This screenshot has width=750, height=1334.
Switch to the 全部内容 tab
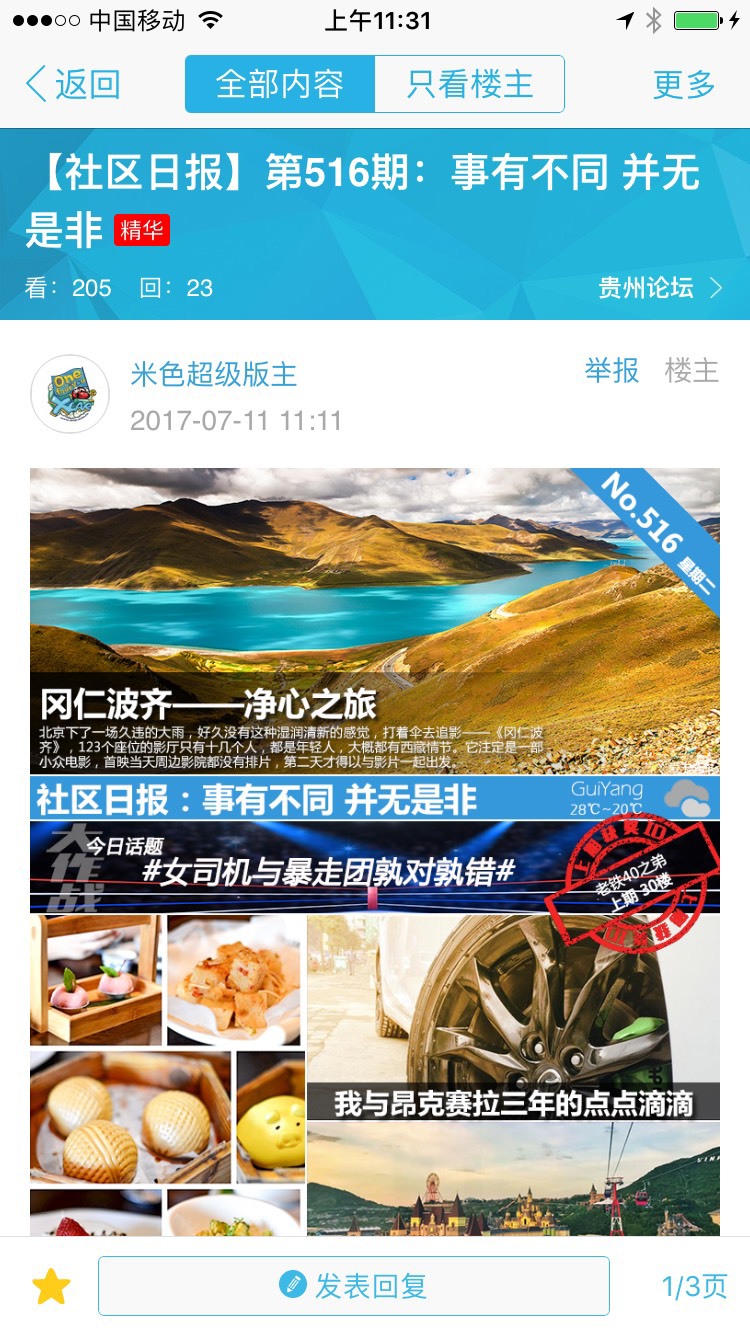[x=280, y=85]
